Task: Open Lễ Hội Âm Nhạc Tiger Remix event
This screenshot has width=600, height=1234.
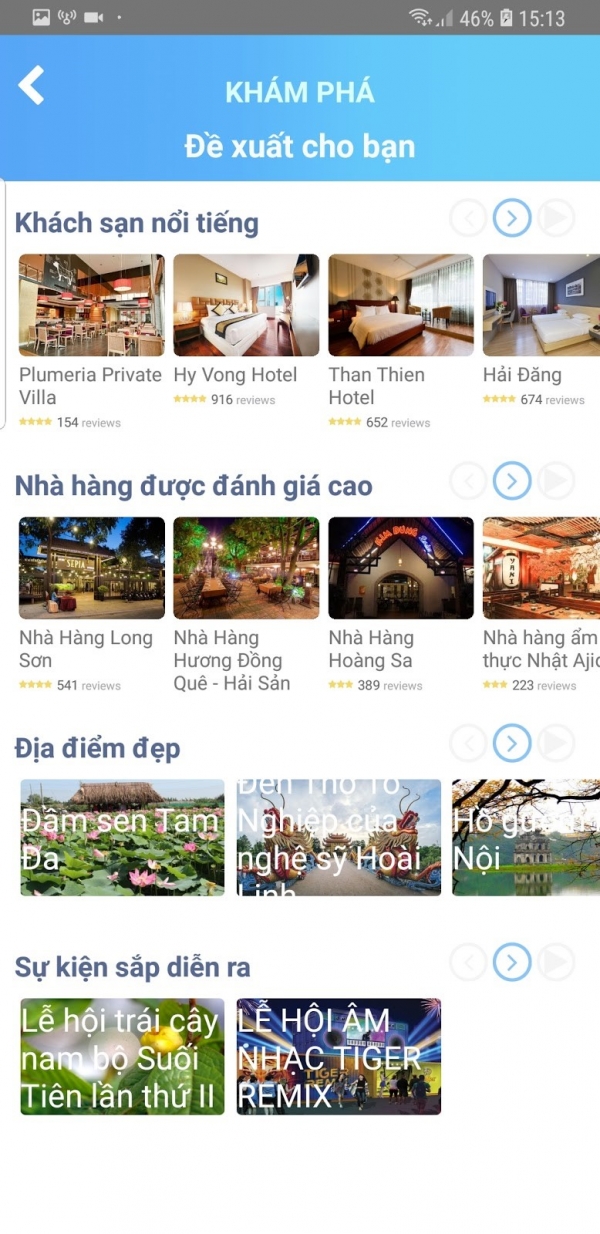Action: coord(338,1056)
